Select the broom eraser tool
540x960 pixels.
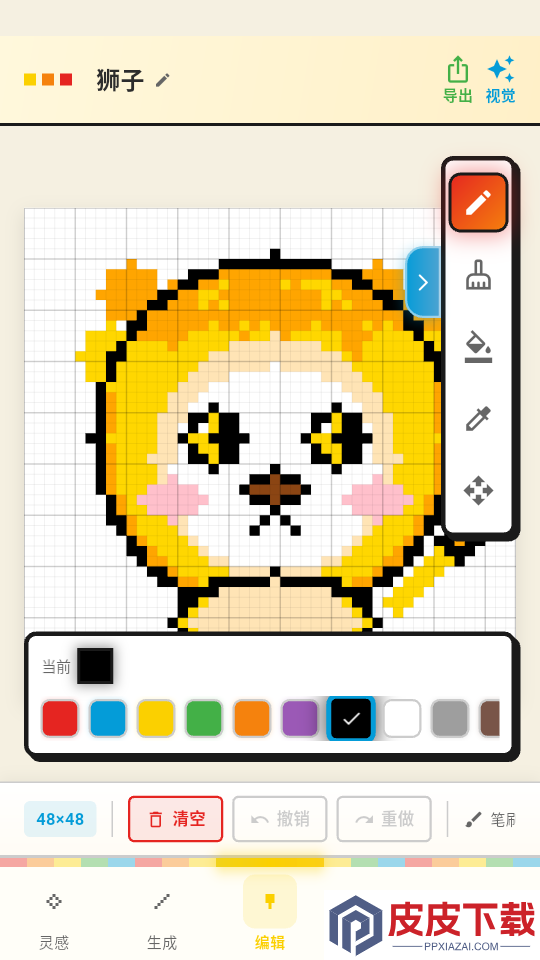(478, 276)
